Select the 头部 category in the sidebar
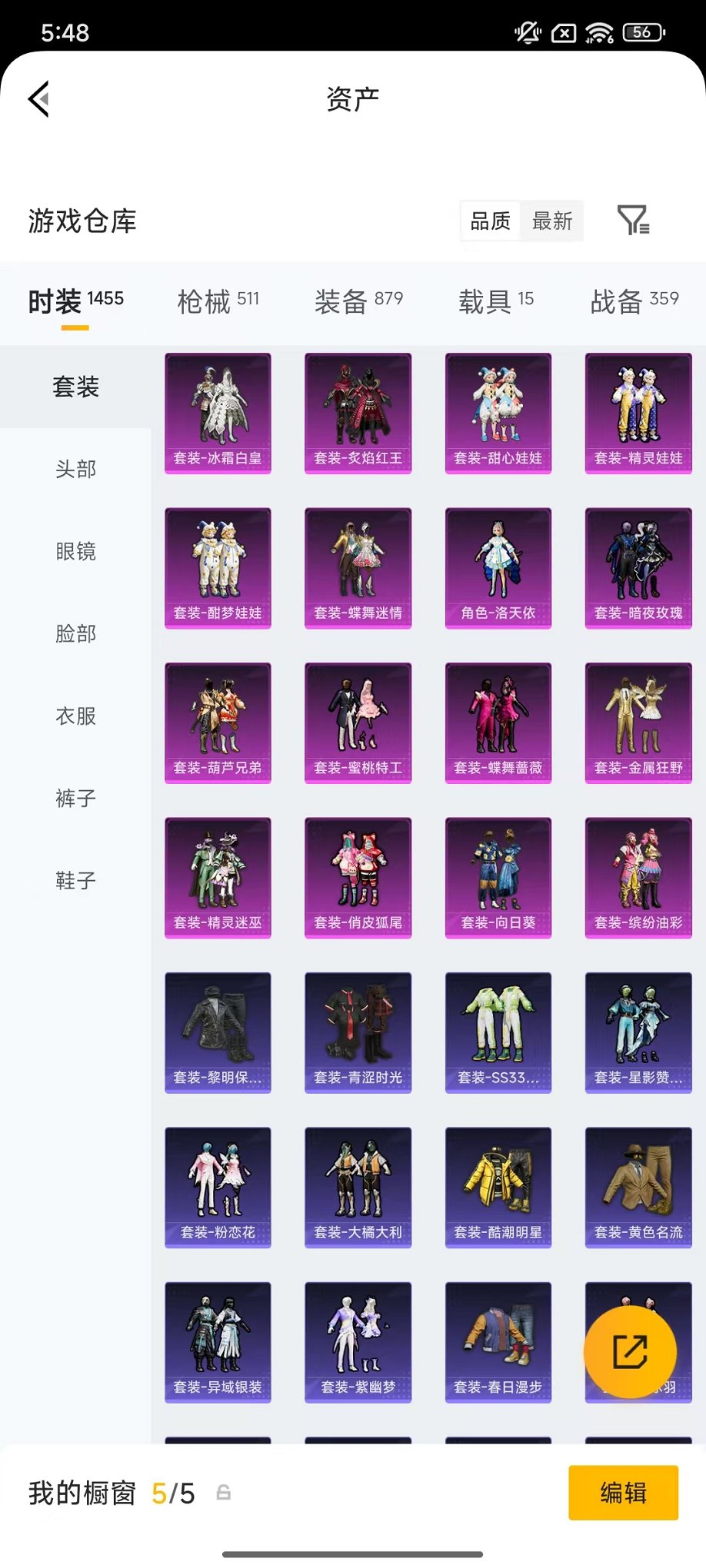The image size is (706, 1568). [75, 469]
